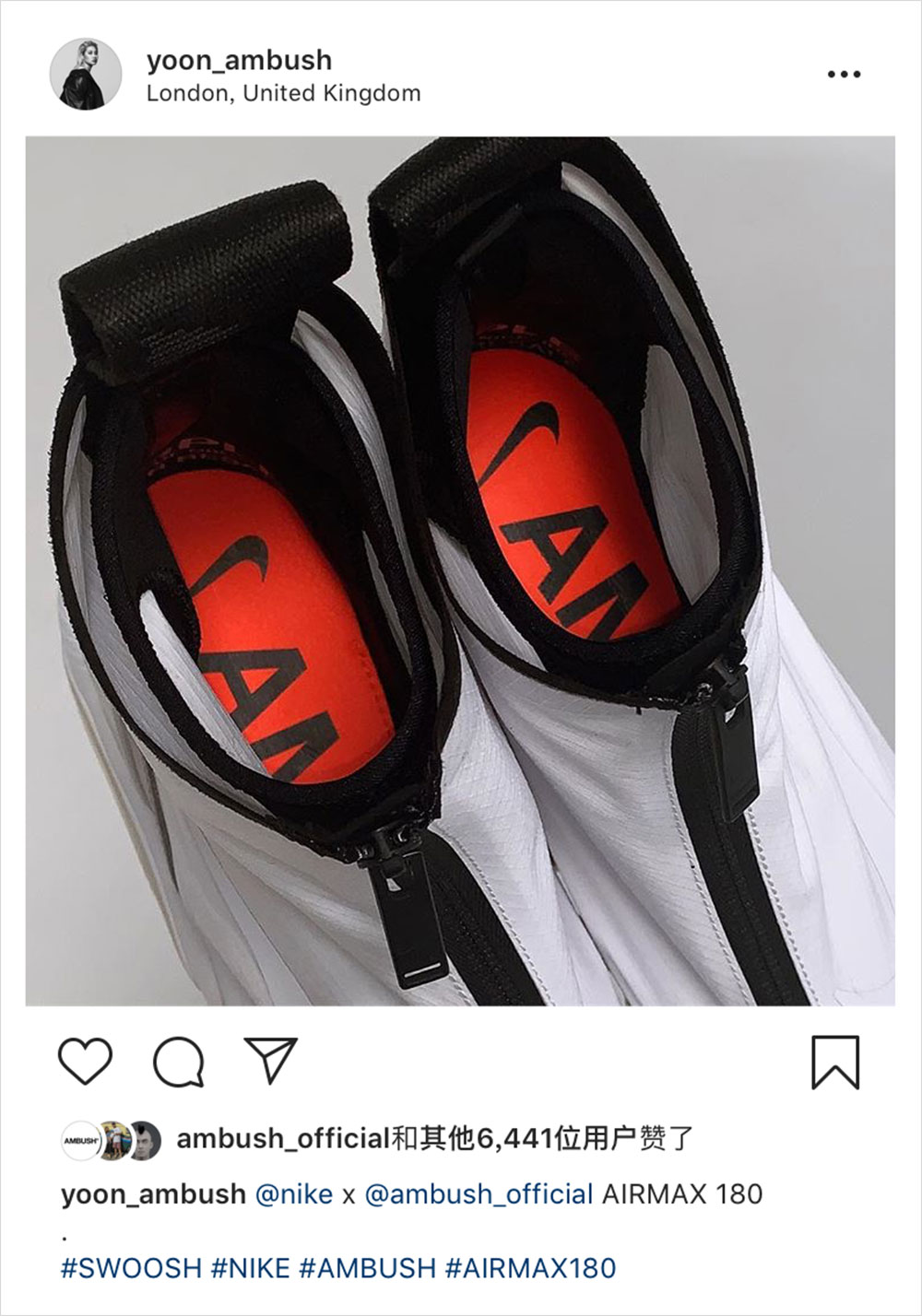Open the #AIRMAX180 hashtag
Viewport: 922px width, 1316px height.
pos(530,1268)
